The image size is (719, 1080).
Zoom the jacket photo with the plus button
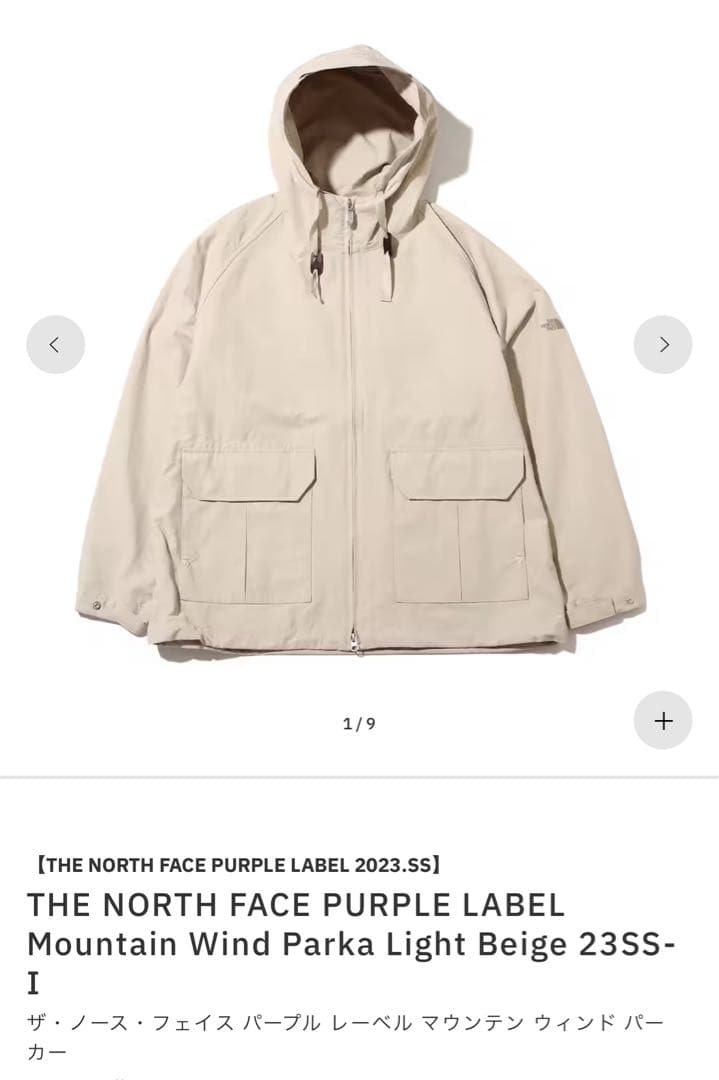coord(663,720)
